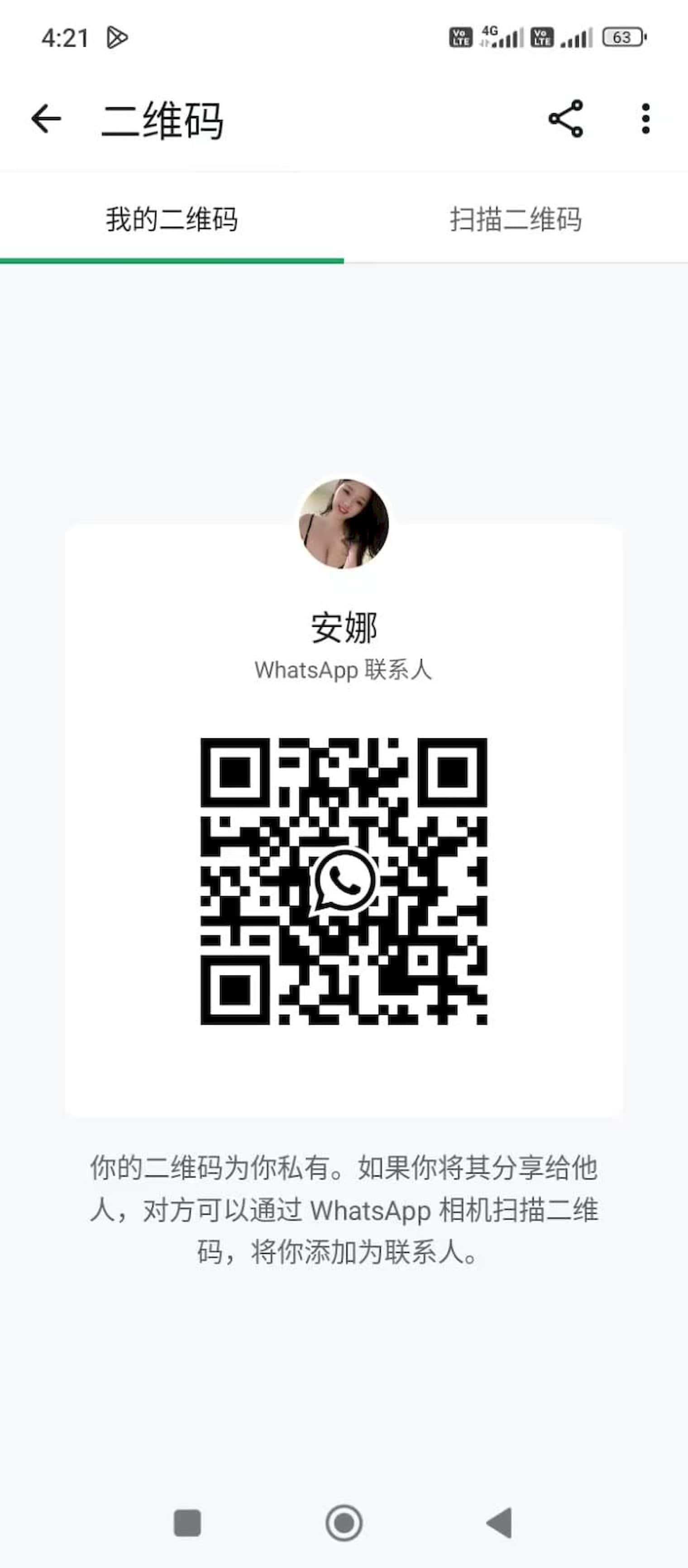This screenshot has height=1568, width=688.
Task: Share the QR code
Action: [x=566, y=119]
